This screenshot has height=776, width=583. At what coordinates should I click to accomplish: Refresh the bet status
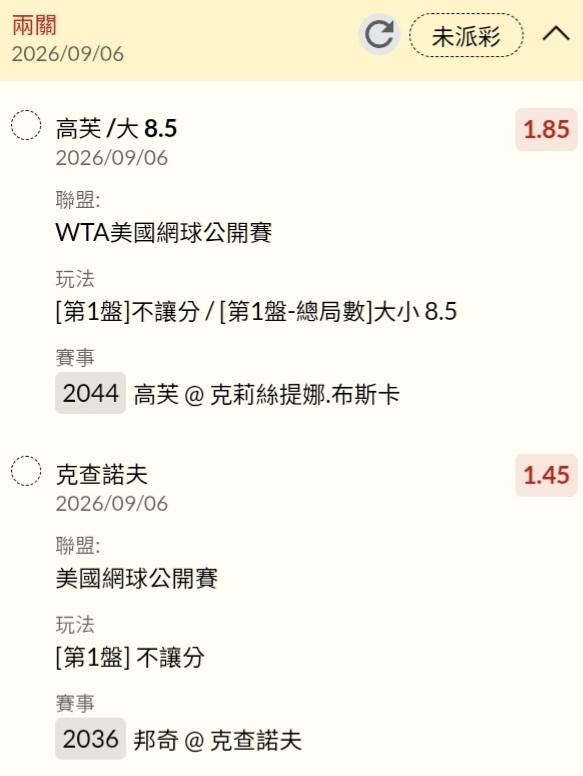(379, 34)
